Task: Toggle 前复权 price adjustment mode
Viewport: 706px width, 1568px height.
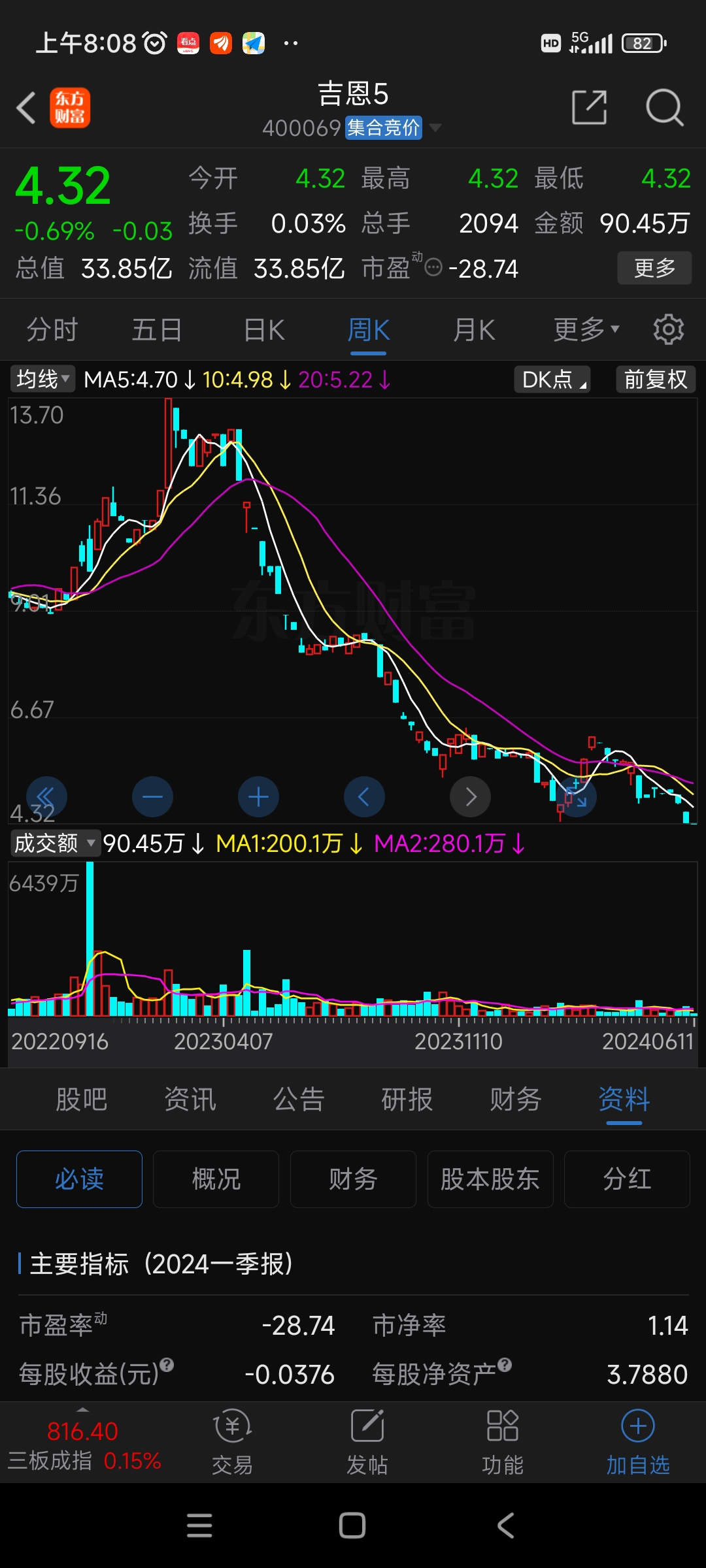Action: coord(654,379)
